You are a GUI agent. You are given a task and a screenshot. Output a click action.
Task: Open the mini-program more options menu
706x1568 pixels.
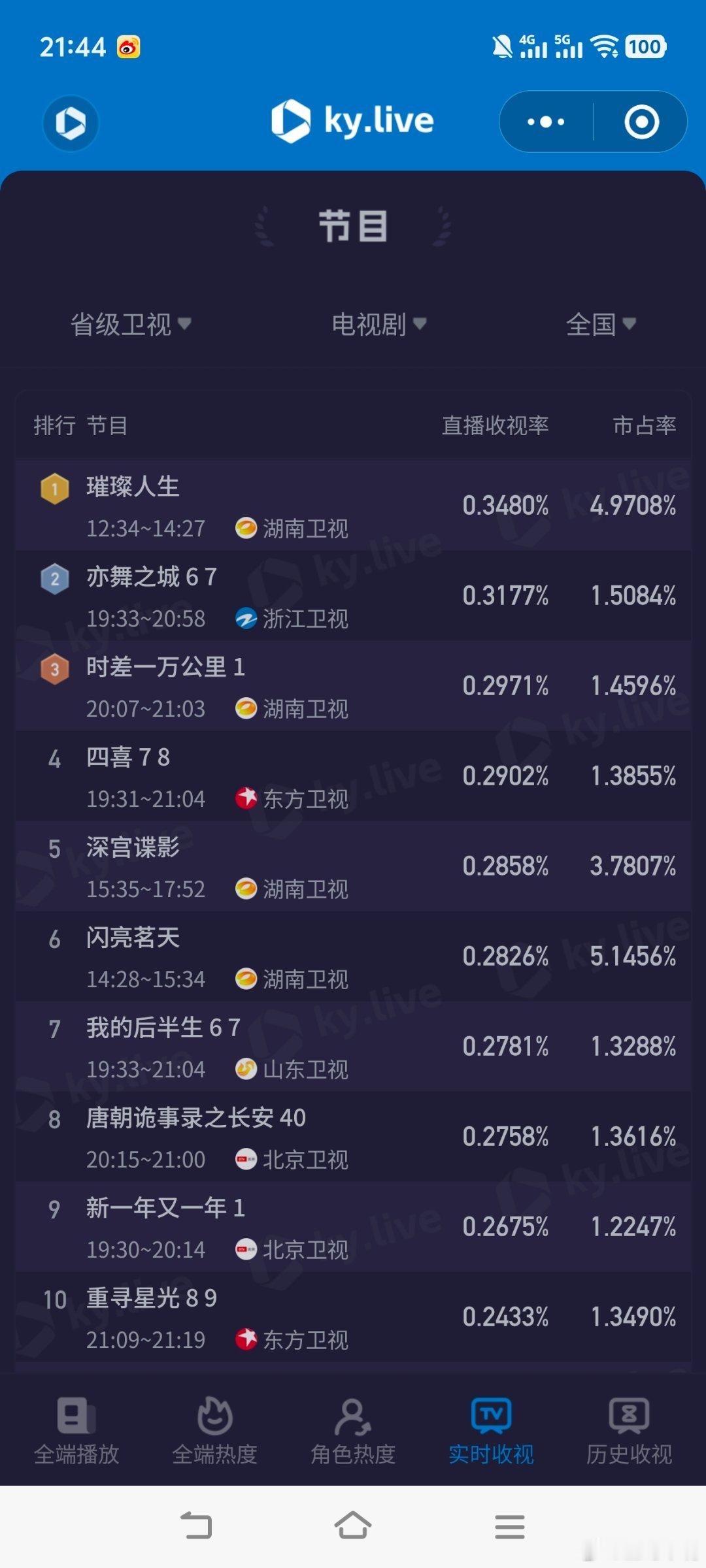pyautogui.click(x=545, y=122)
